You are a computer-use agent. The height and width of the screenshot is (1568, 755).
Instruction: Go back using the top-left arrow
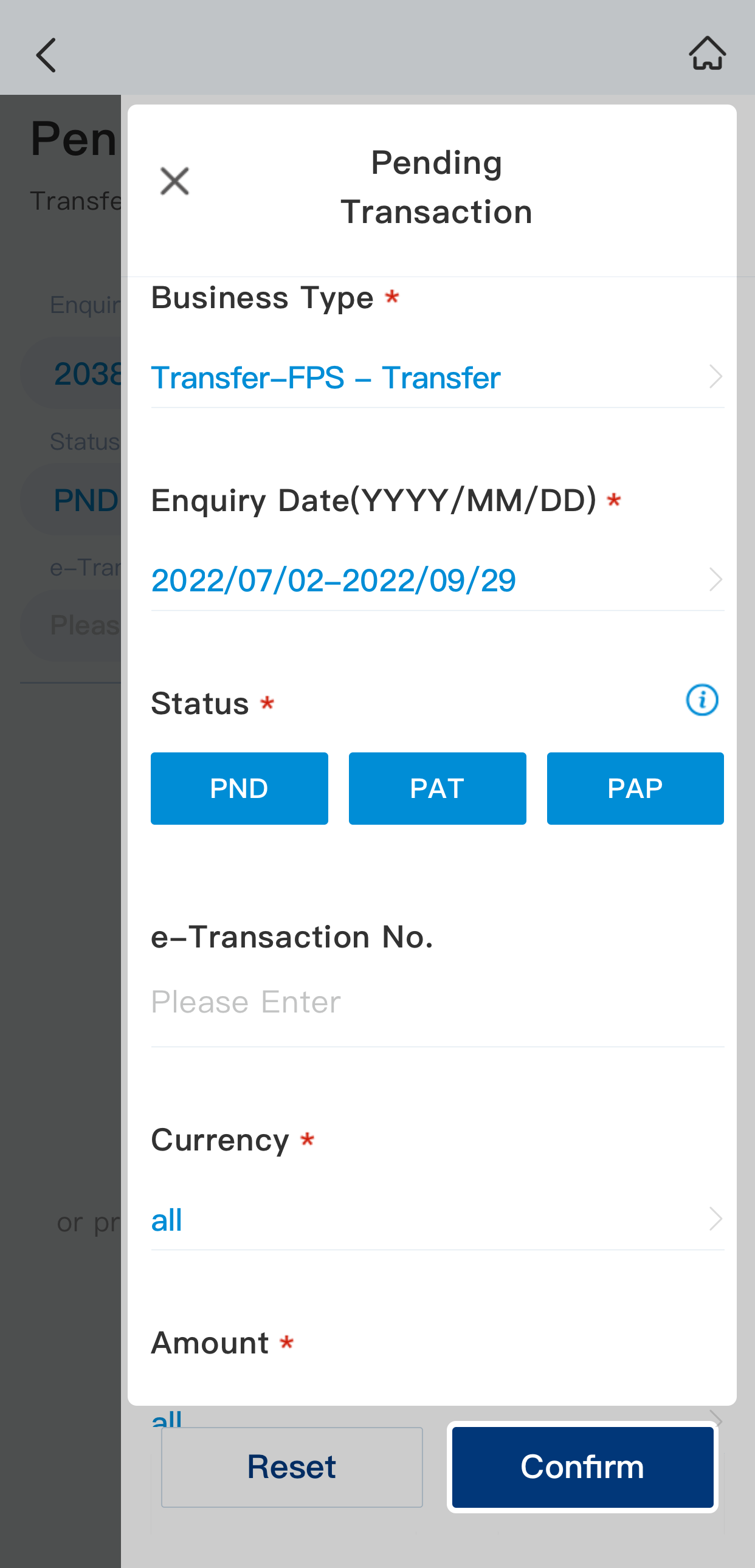pos(46,55)
